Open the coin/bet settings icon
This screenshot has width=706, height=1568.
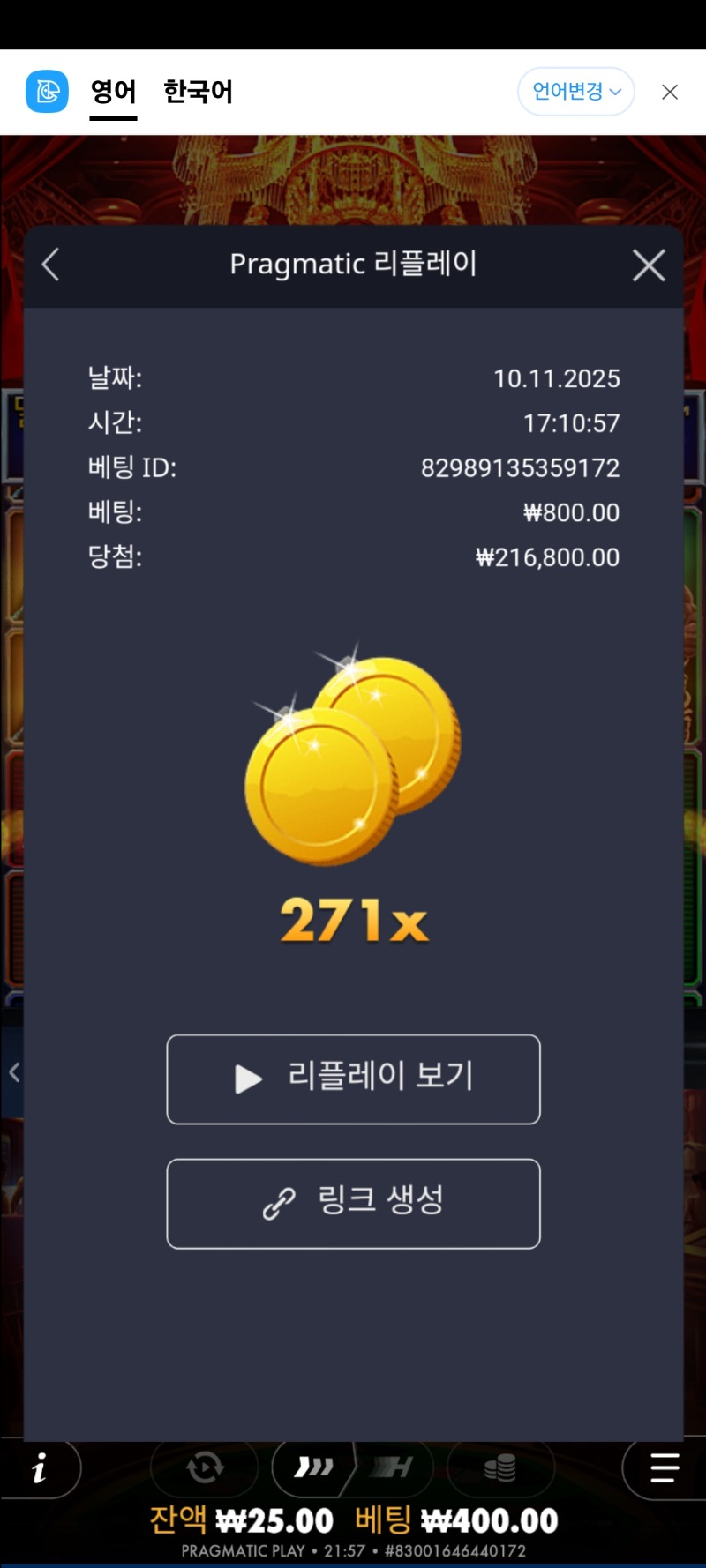[x=500, y=1467]
